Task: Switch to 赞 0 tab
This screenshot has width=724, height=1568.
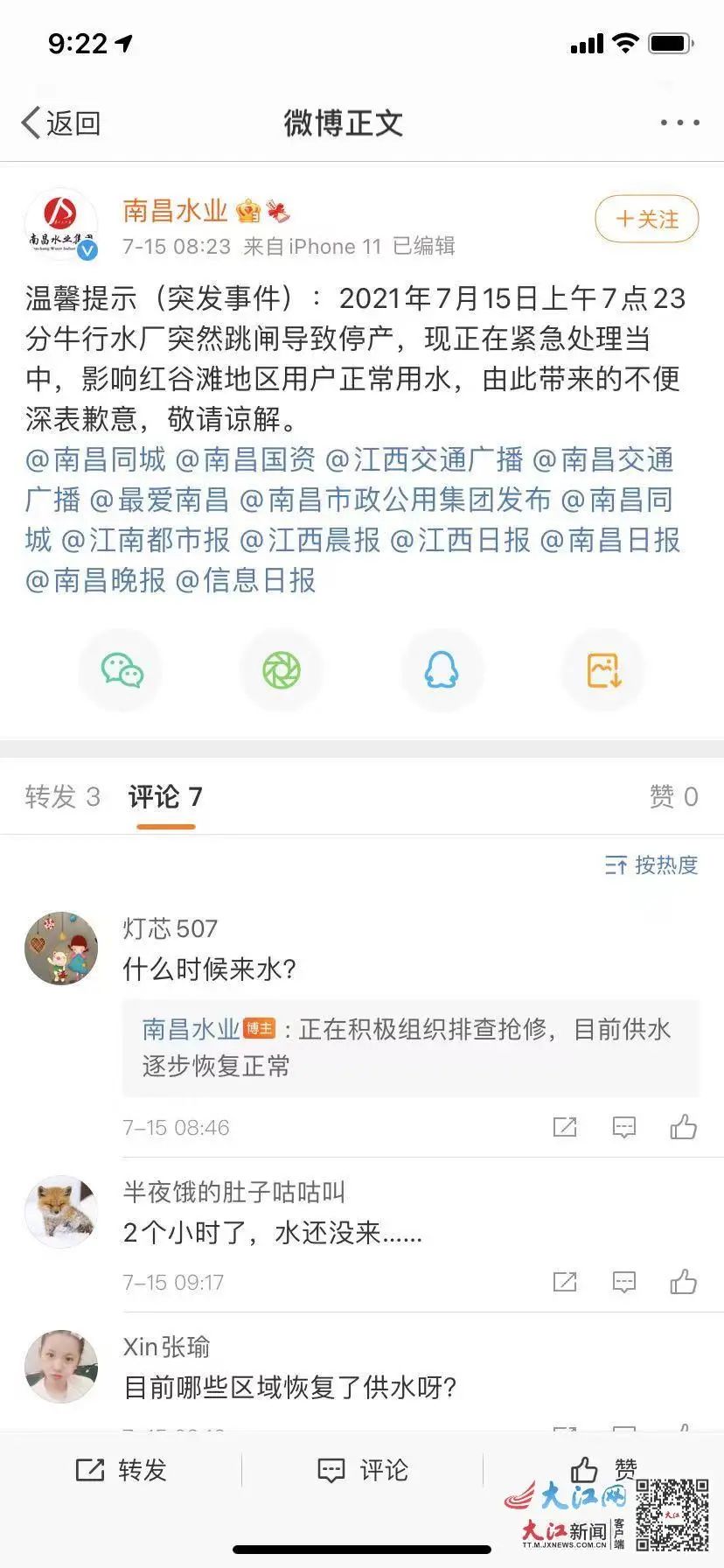Action: click(673, 796)
